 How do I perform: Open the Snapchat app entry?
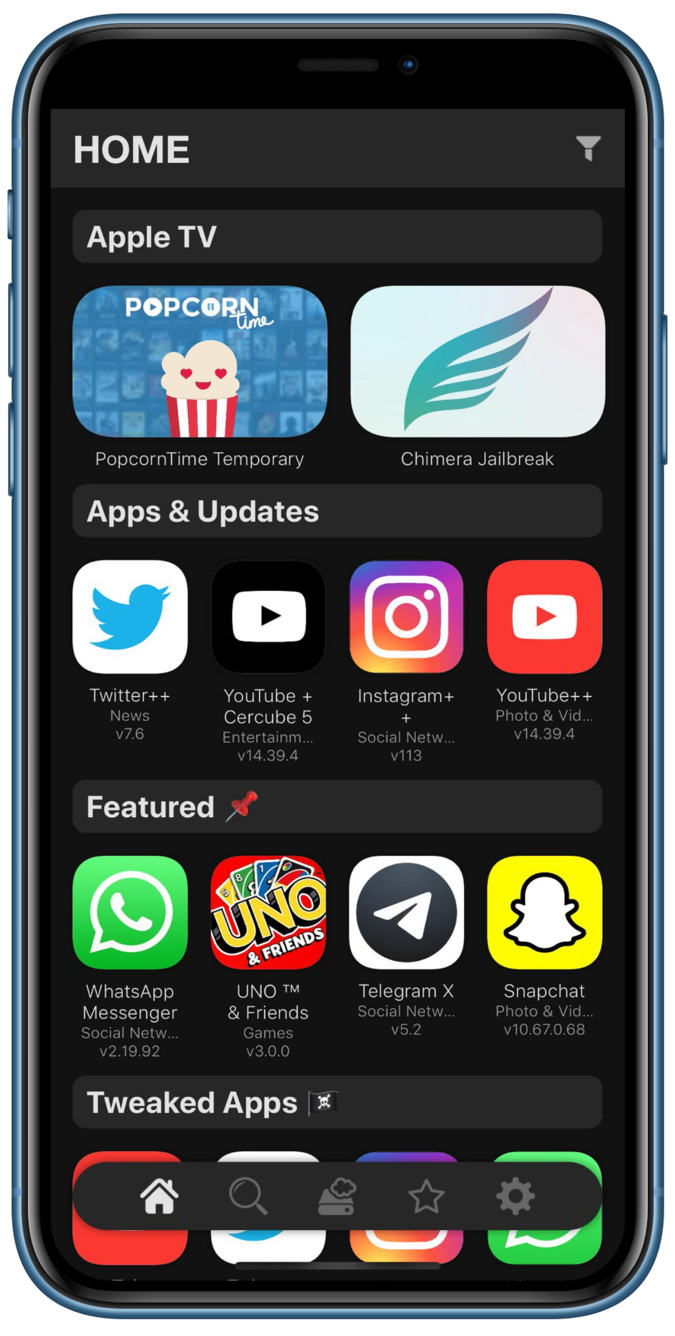[x=544, y=913]
